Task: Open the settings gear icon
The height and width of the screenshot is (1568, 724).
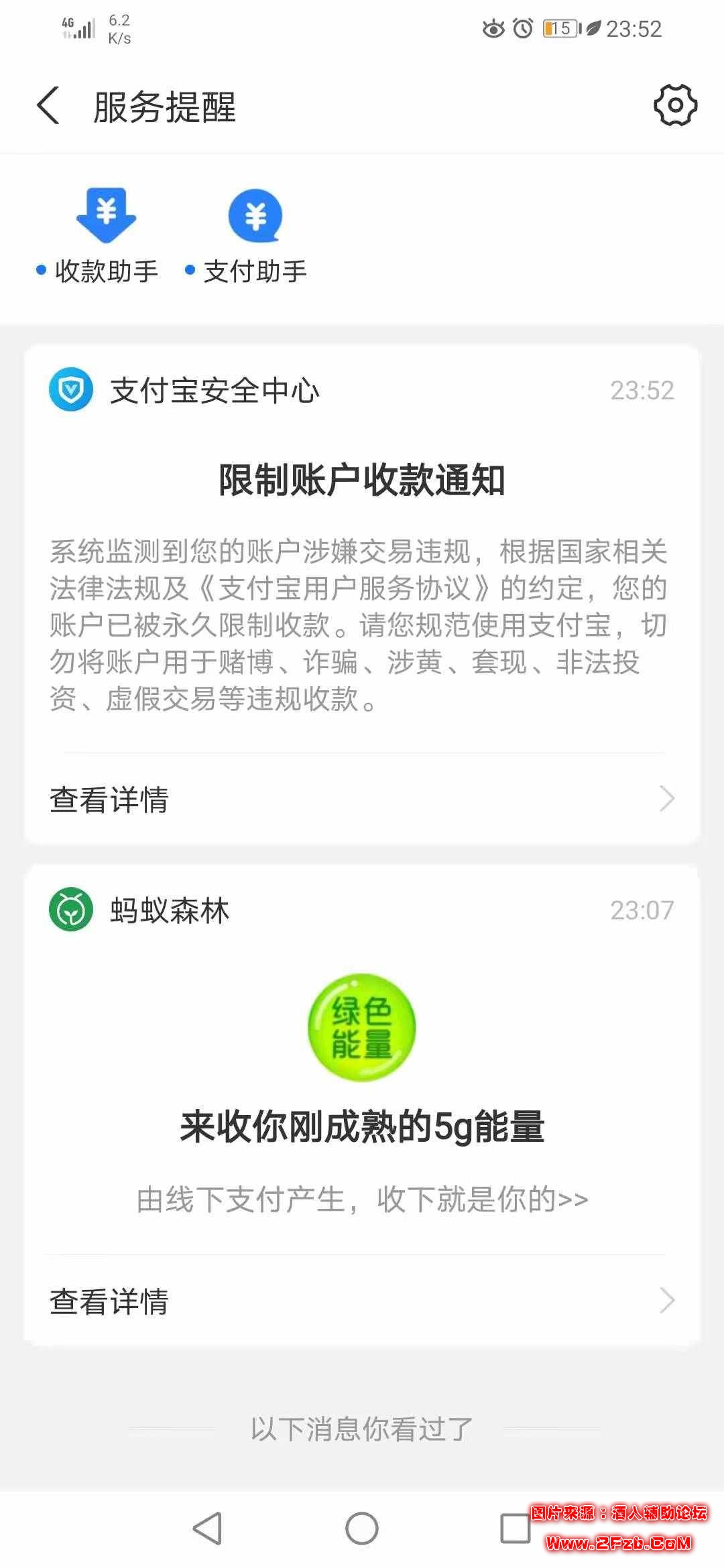Action: [x=675, y=105]
